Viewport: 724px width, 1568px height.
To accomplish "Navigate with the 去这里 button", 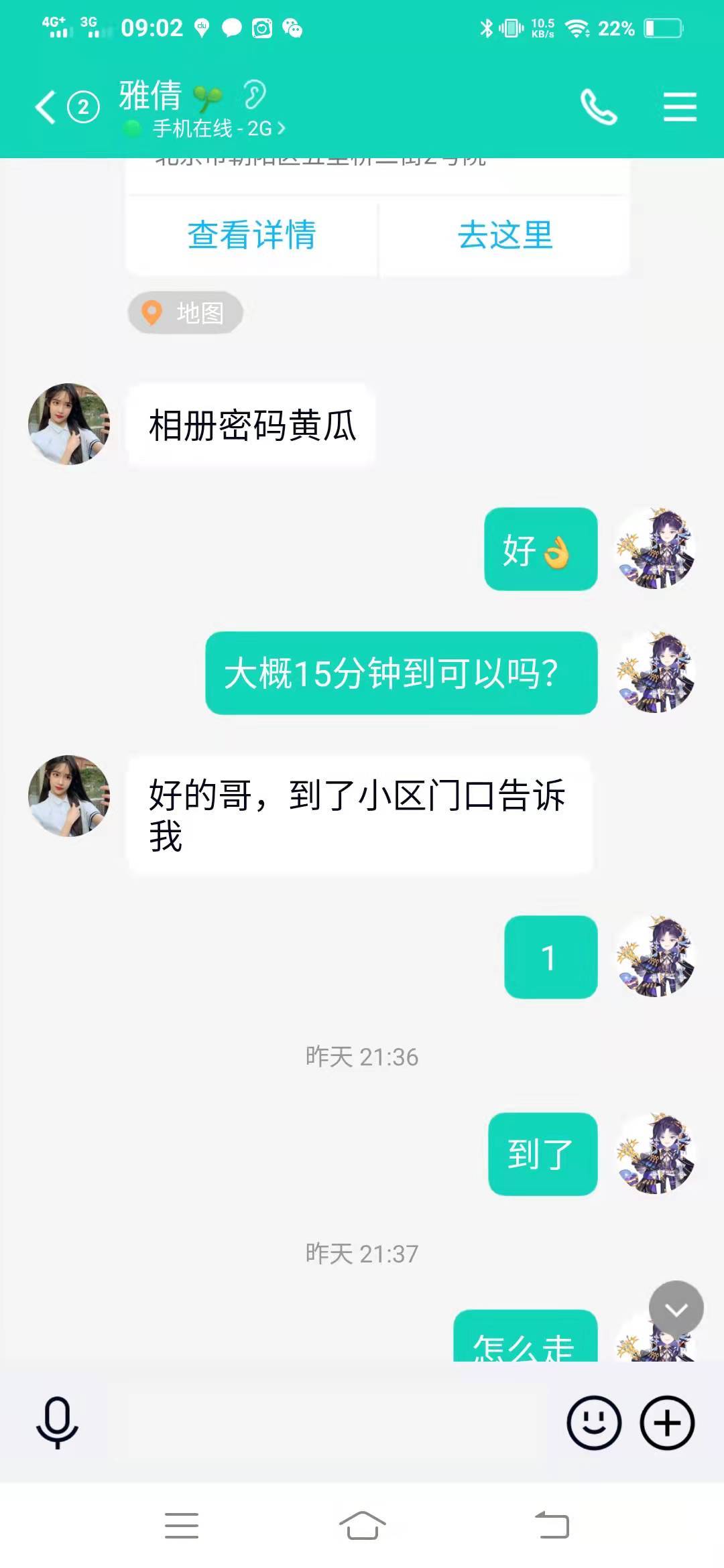I will [505, 235].
